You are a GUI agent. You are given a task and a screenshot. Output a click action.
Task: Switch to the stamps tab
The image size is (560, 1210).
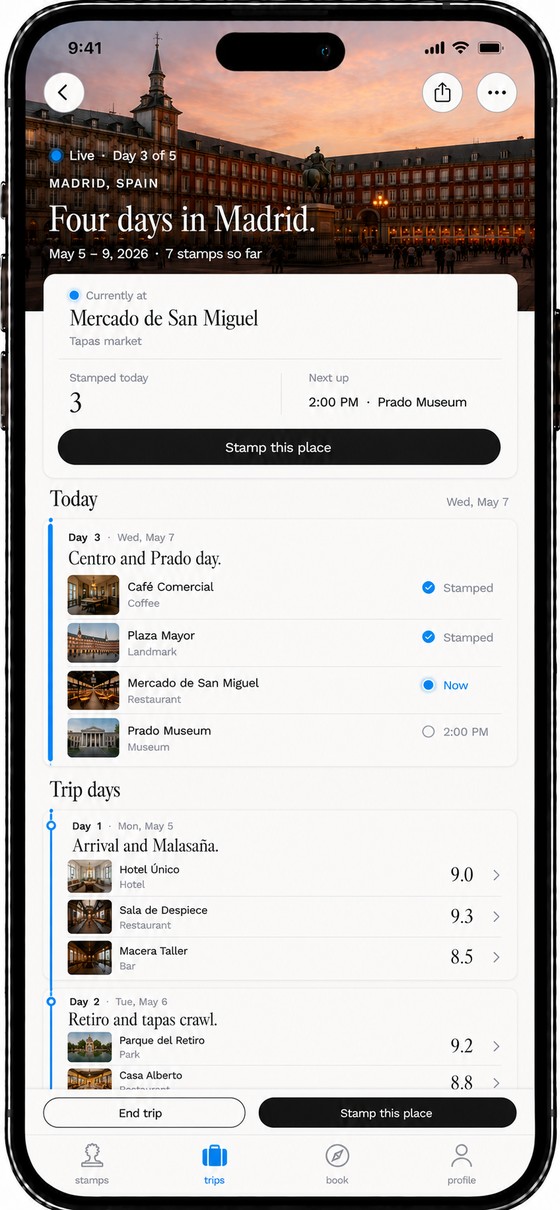92,1164
